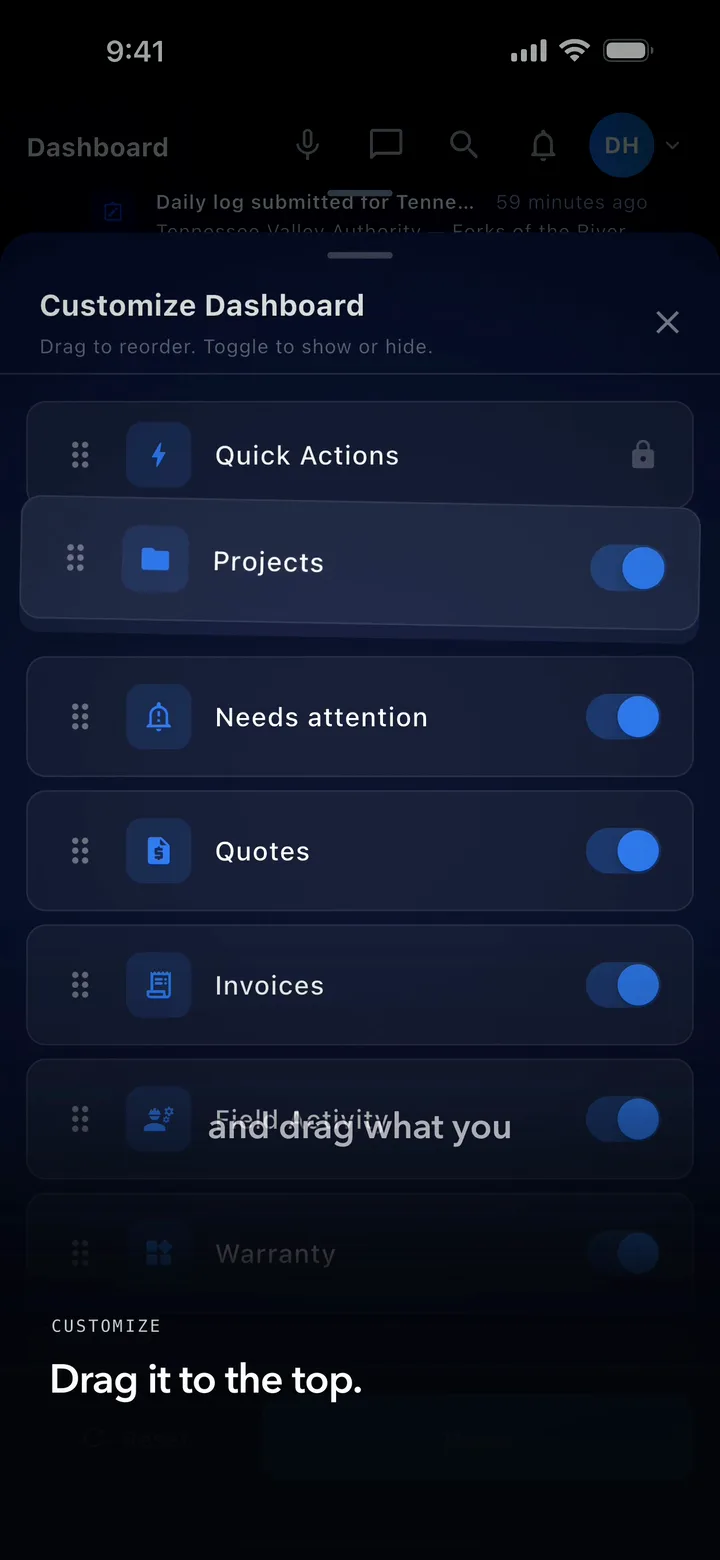
Task: Tap the Invoices row drag handle
Action: (x=80, y=985)
